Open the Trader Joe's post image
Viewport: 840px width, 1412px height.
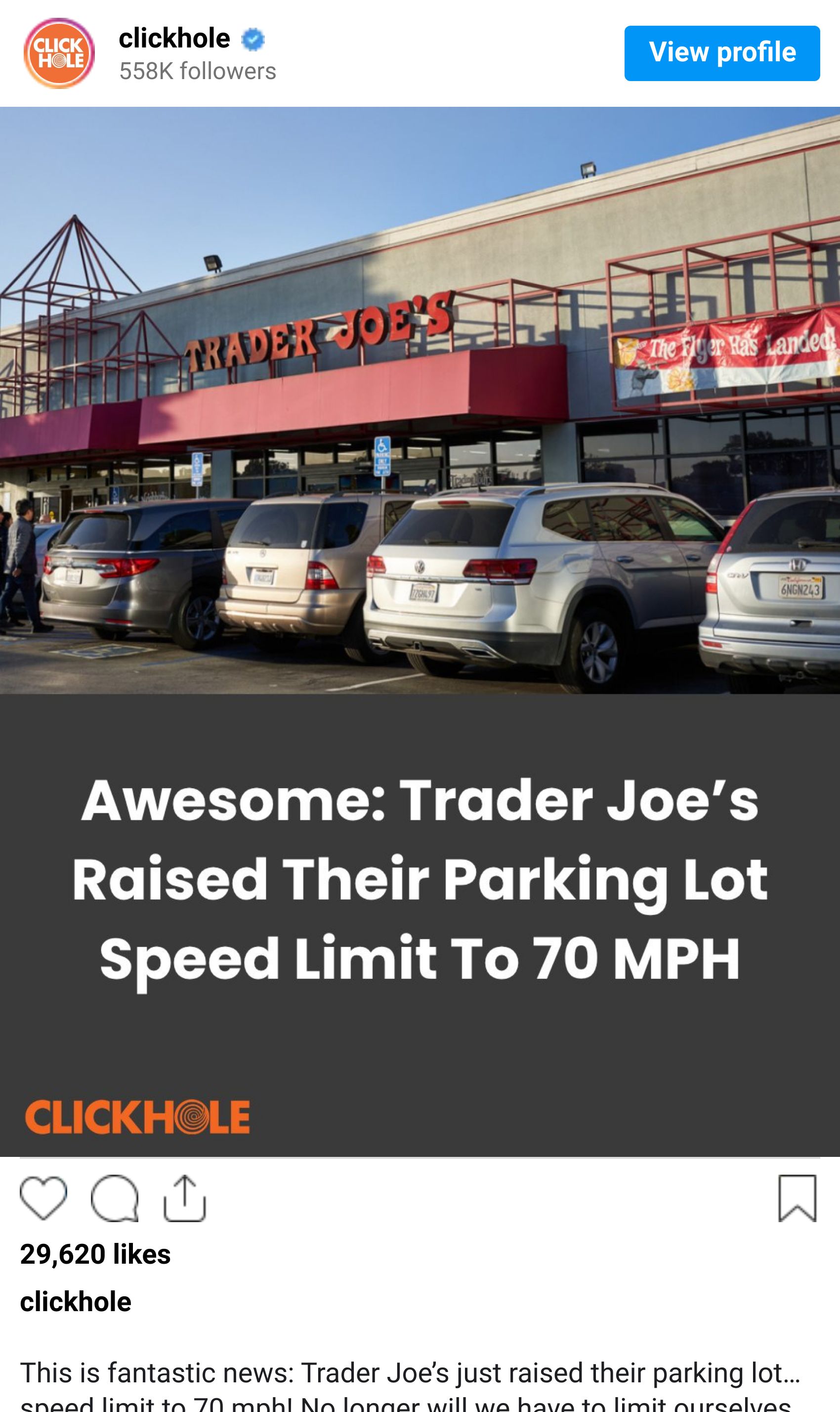pyautogui.click(x=420, y=631)
